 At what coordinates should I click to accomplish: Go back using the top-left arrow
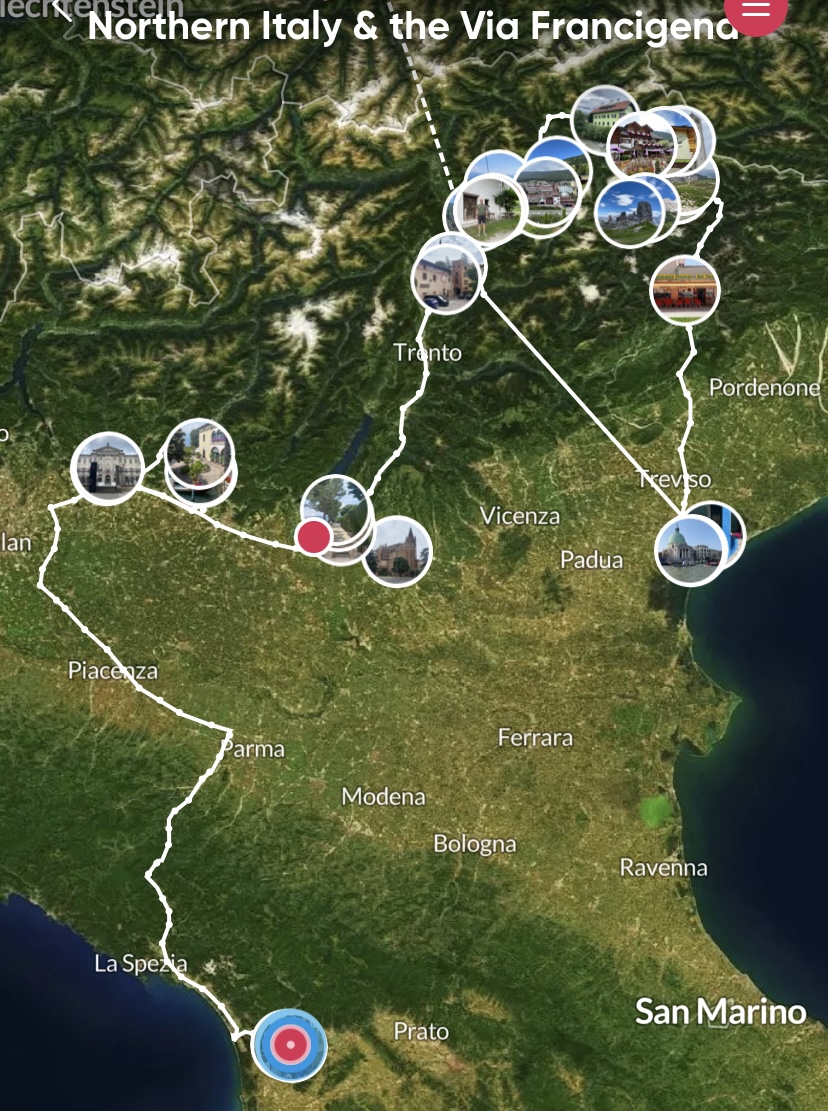(x=63, y=11)
